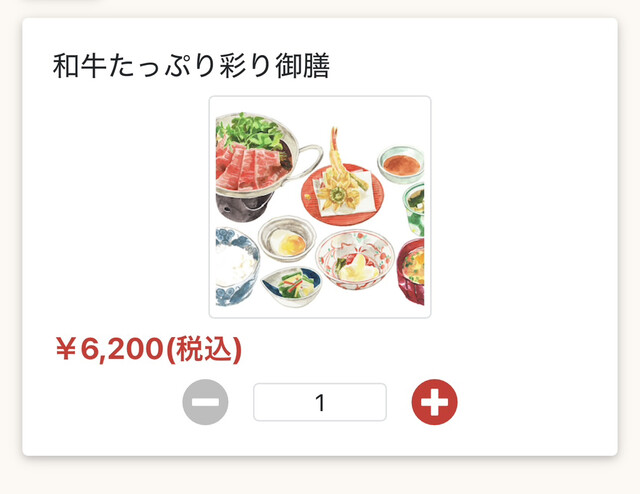Screen dimensions: 640x494
Task: Tap the quantity field showing 1
Action: [x=320, y=403]
